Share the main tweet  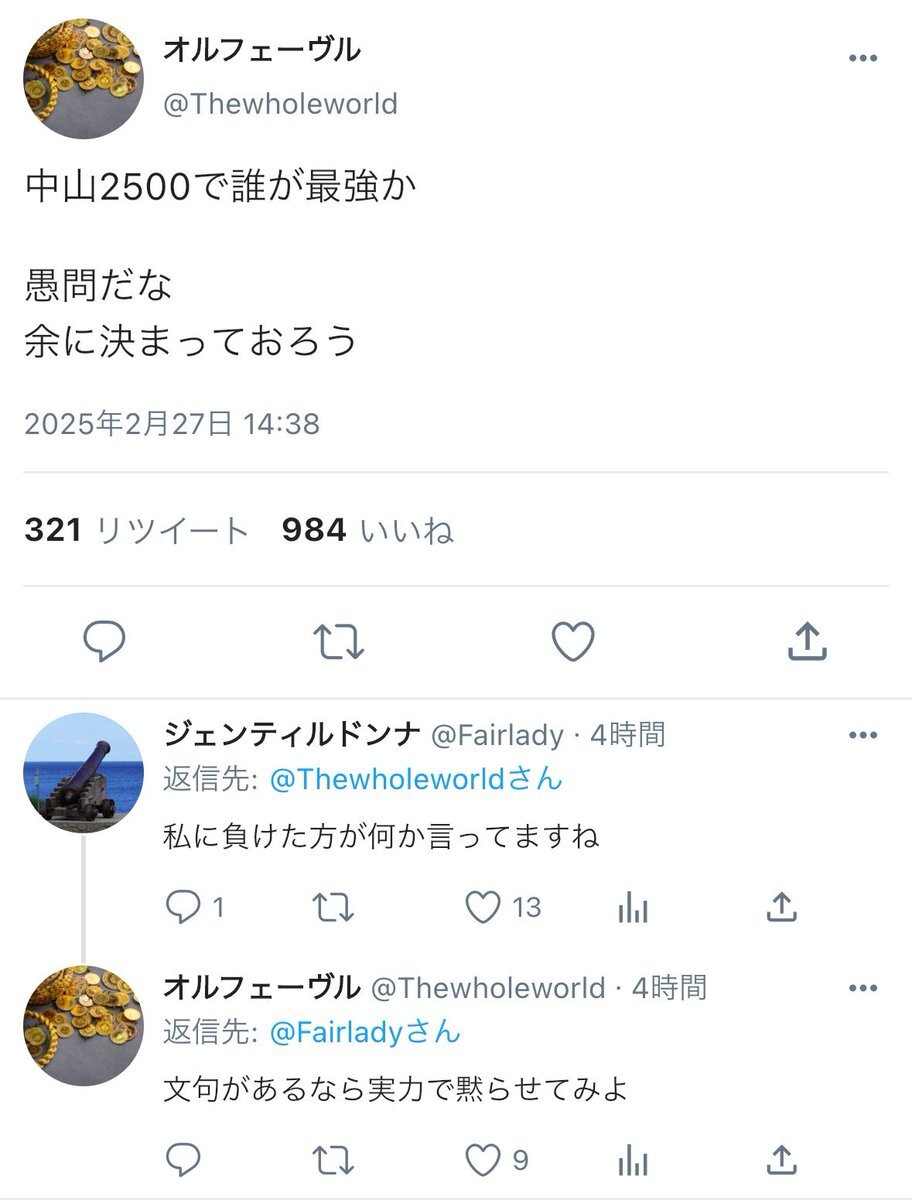coord(807,641)
